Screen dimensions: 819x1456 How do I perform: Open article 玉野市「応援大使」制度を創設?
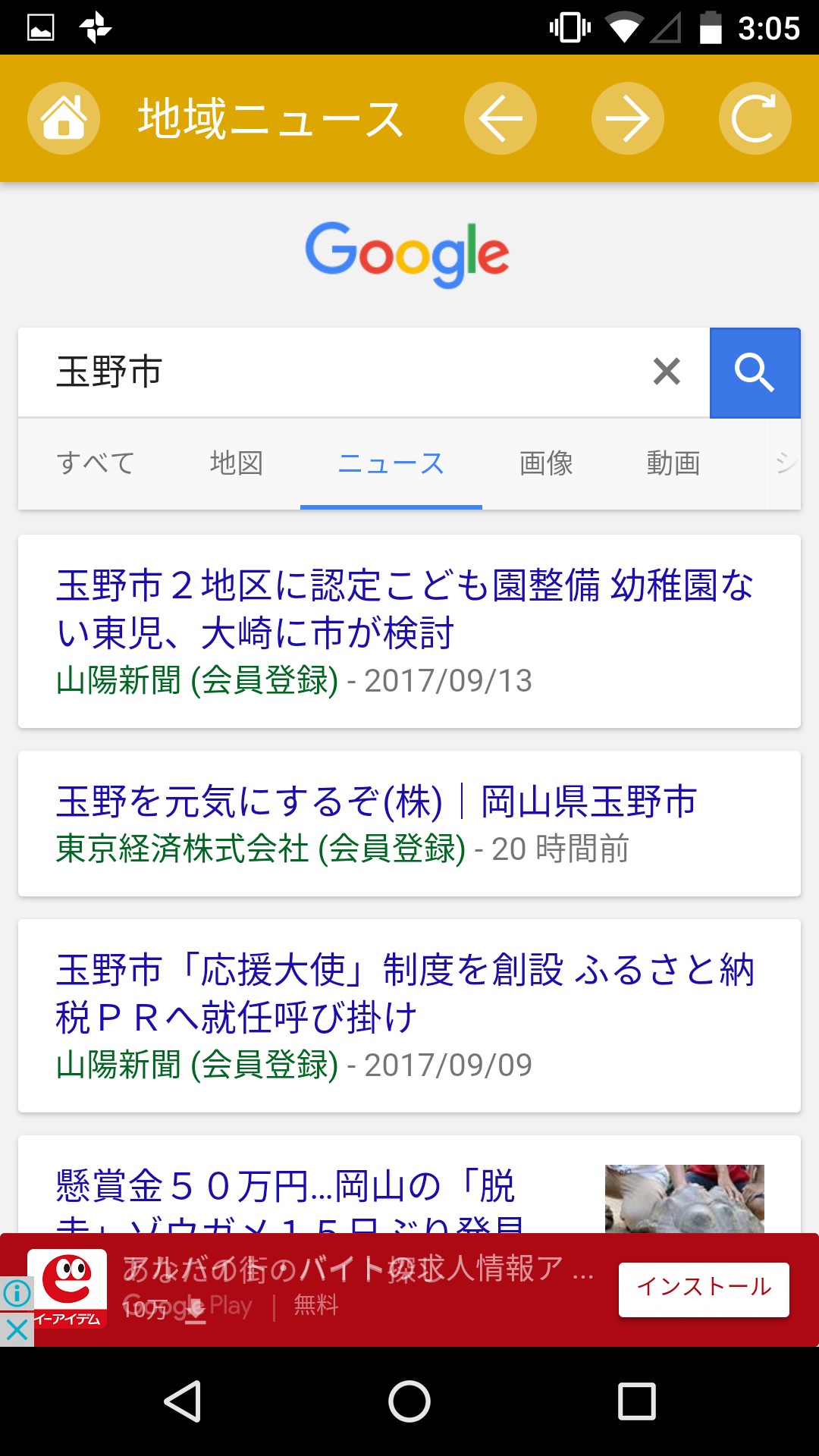pos(406,993)
